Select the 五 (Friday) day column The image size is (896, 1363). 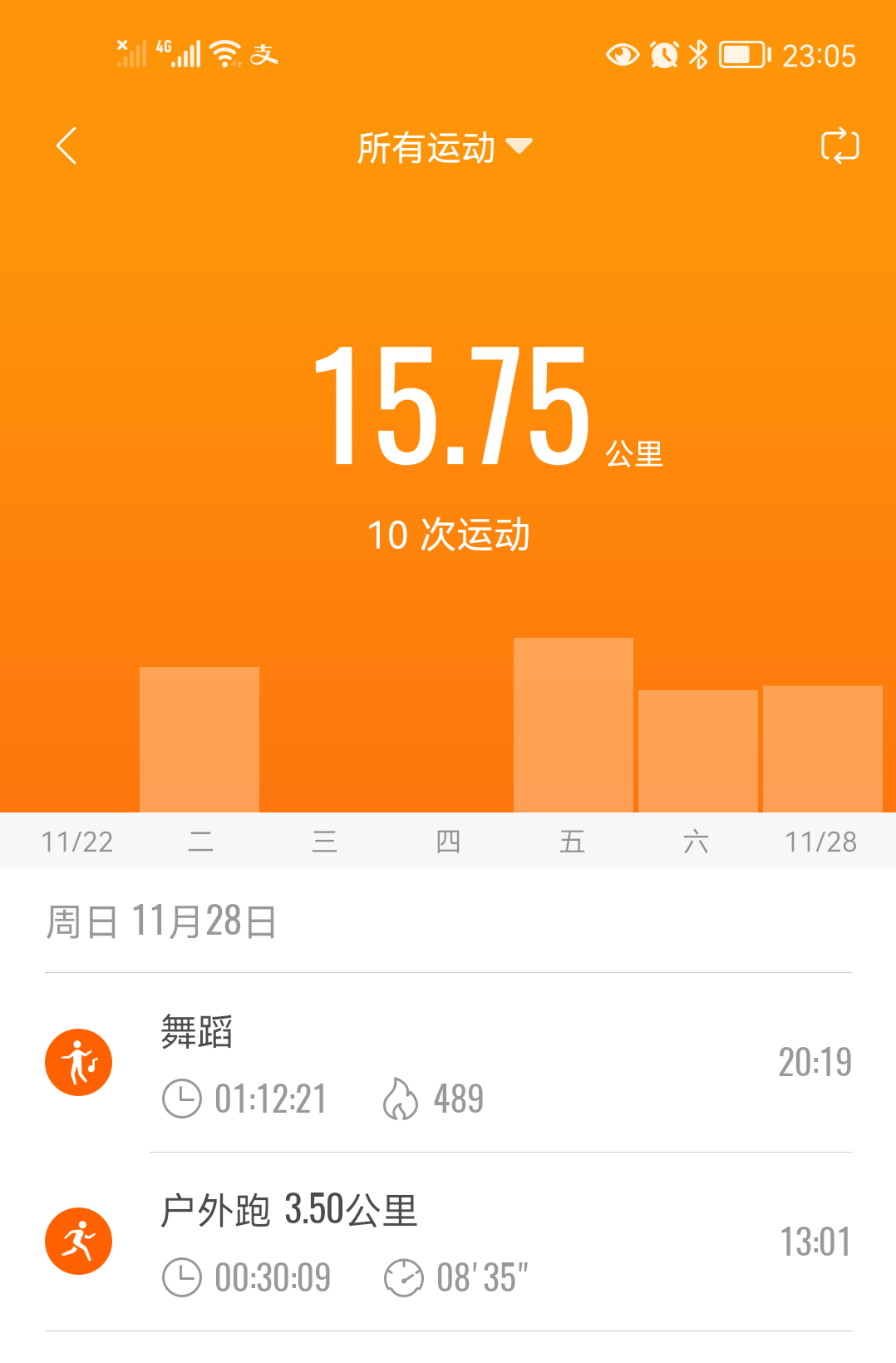pos(573,842)
